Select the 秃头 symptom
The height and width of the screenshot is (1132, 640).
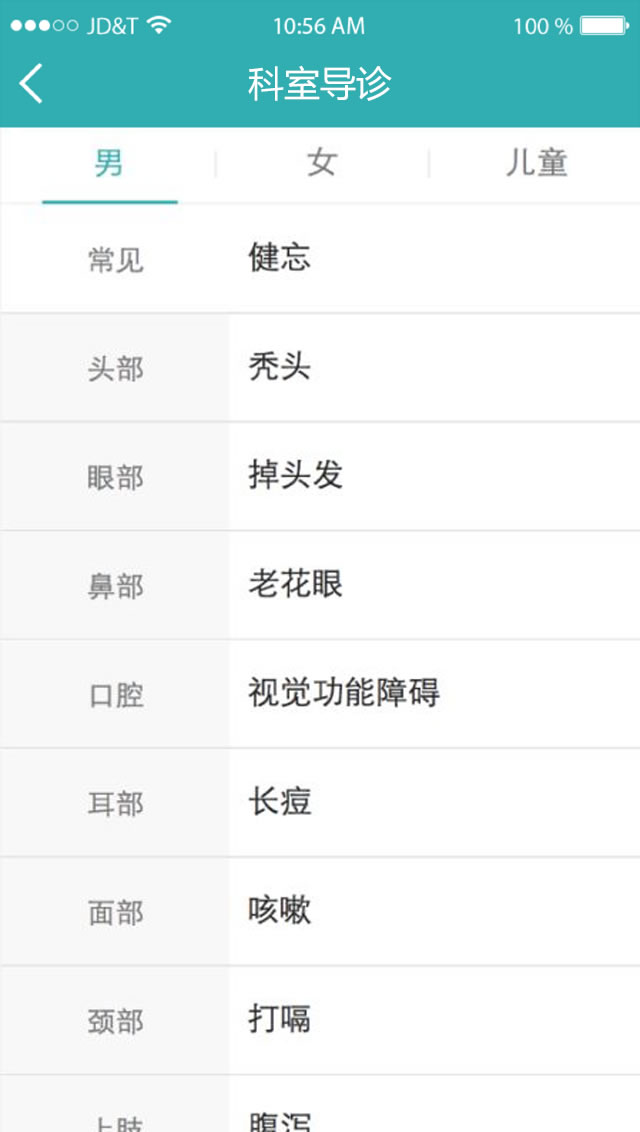434,368
